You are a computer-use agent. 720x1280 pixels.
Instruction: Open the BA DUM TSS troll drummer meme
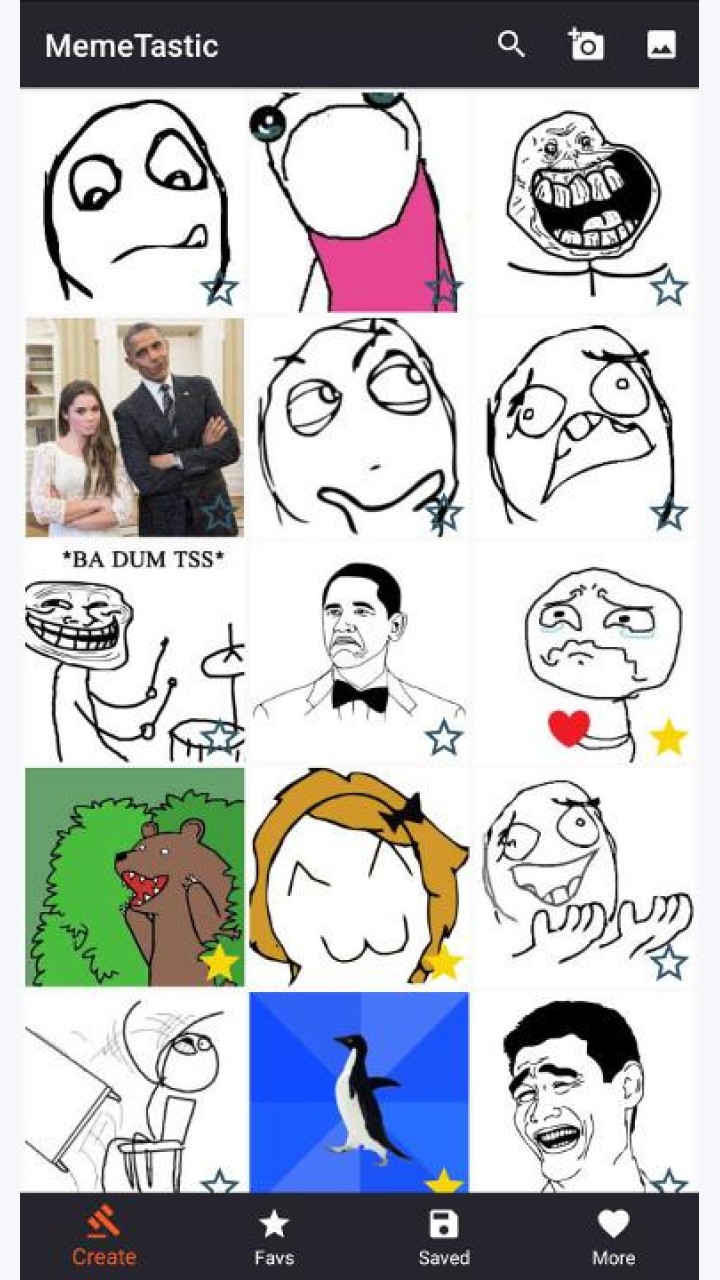tap(134, 653)
